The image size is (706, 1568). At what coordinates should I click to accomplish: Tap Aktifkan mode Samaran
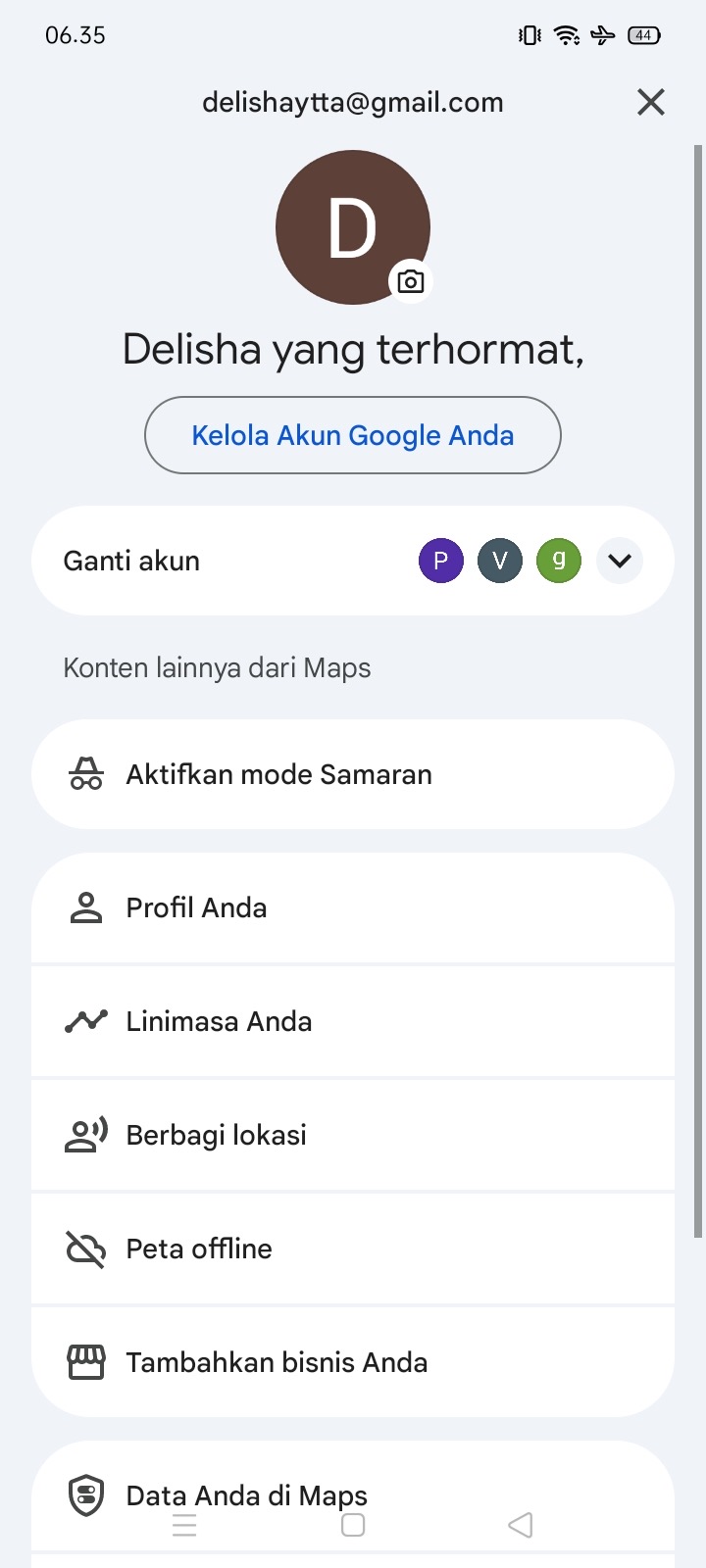pos(353,774)
